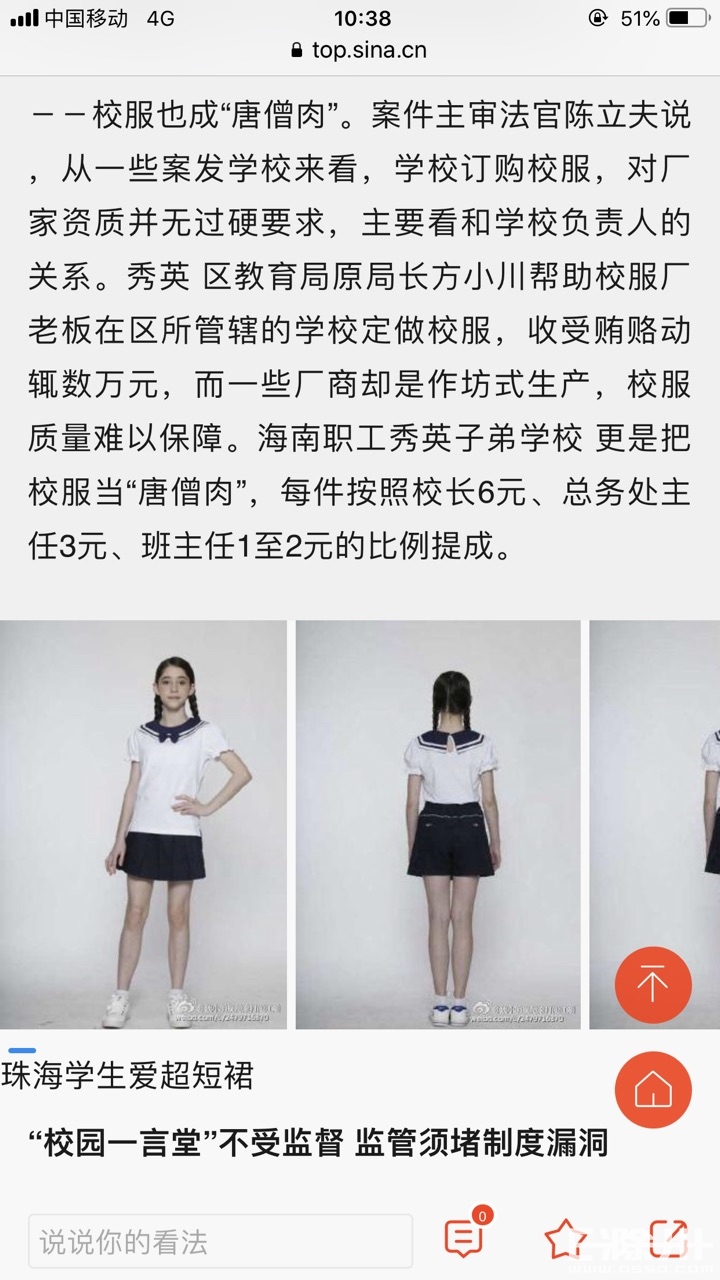Screen dimensions: 720x1280
Task: Go to the homepage via the house button
Action: (653, 1089)
